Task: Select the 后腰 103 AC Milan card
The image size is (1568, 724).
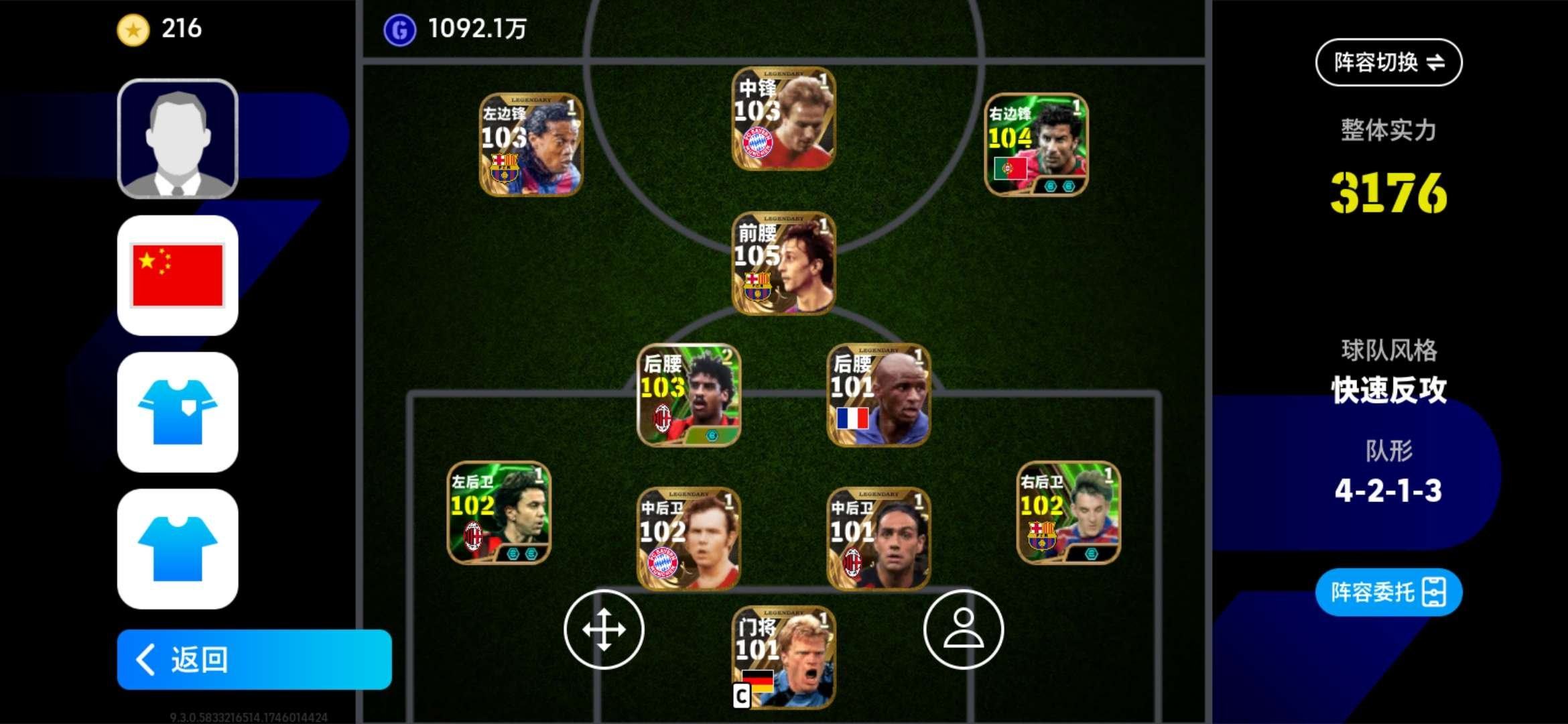Action: pyautogui.click(x=689, y=395)
